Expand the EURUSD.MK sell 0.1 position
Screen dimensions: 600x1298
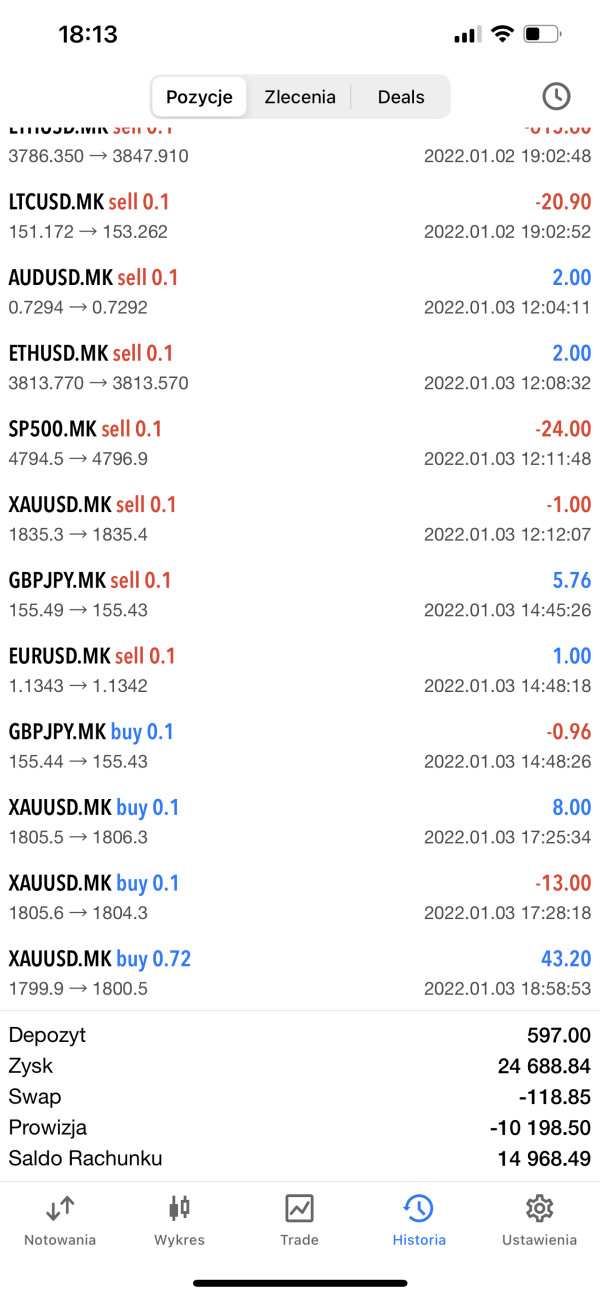[300, 670]
